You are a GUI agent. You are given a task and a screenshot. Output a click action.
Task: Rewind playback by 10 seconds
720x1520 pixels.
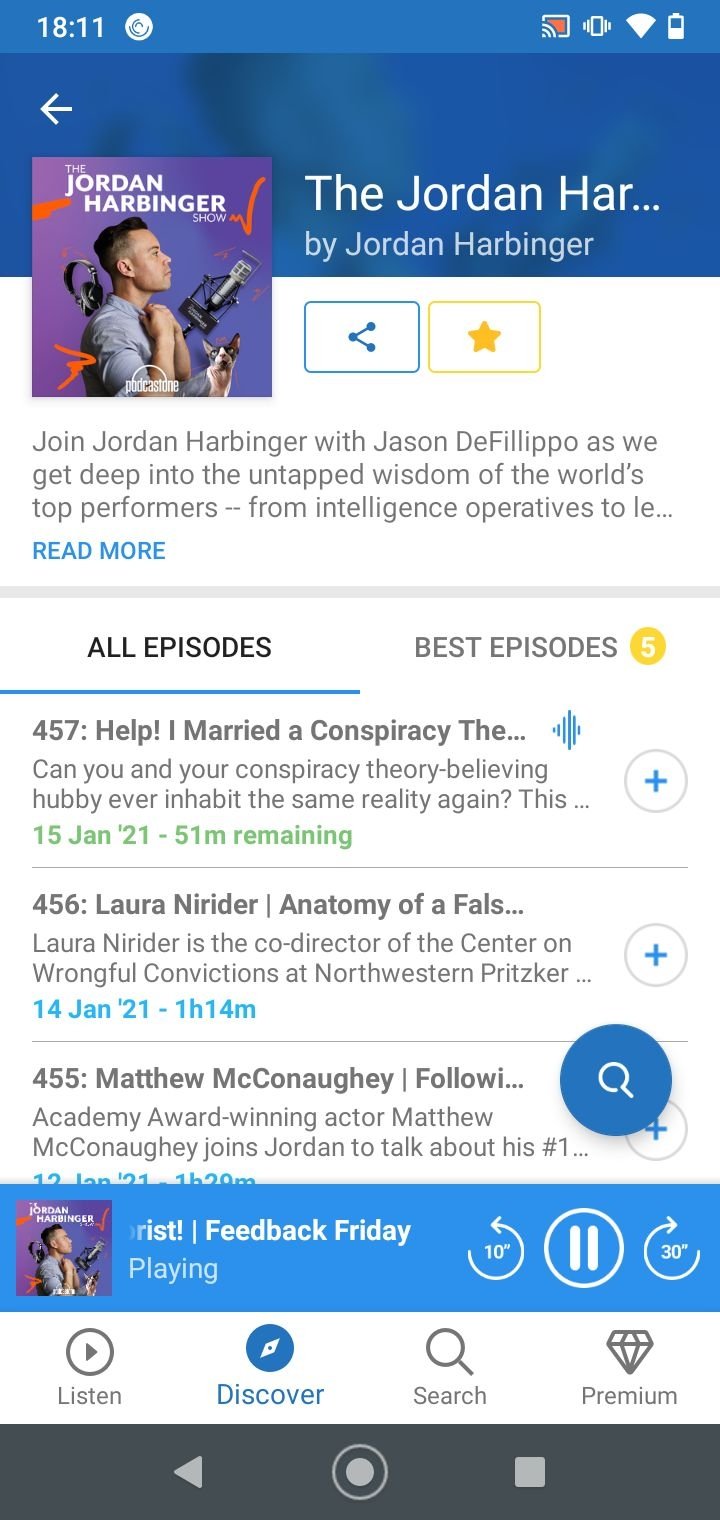tap(495, 1248)
